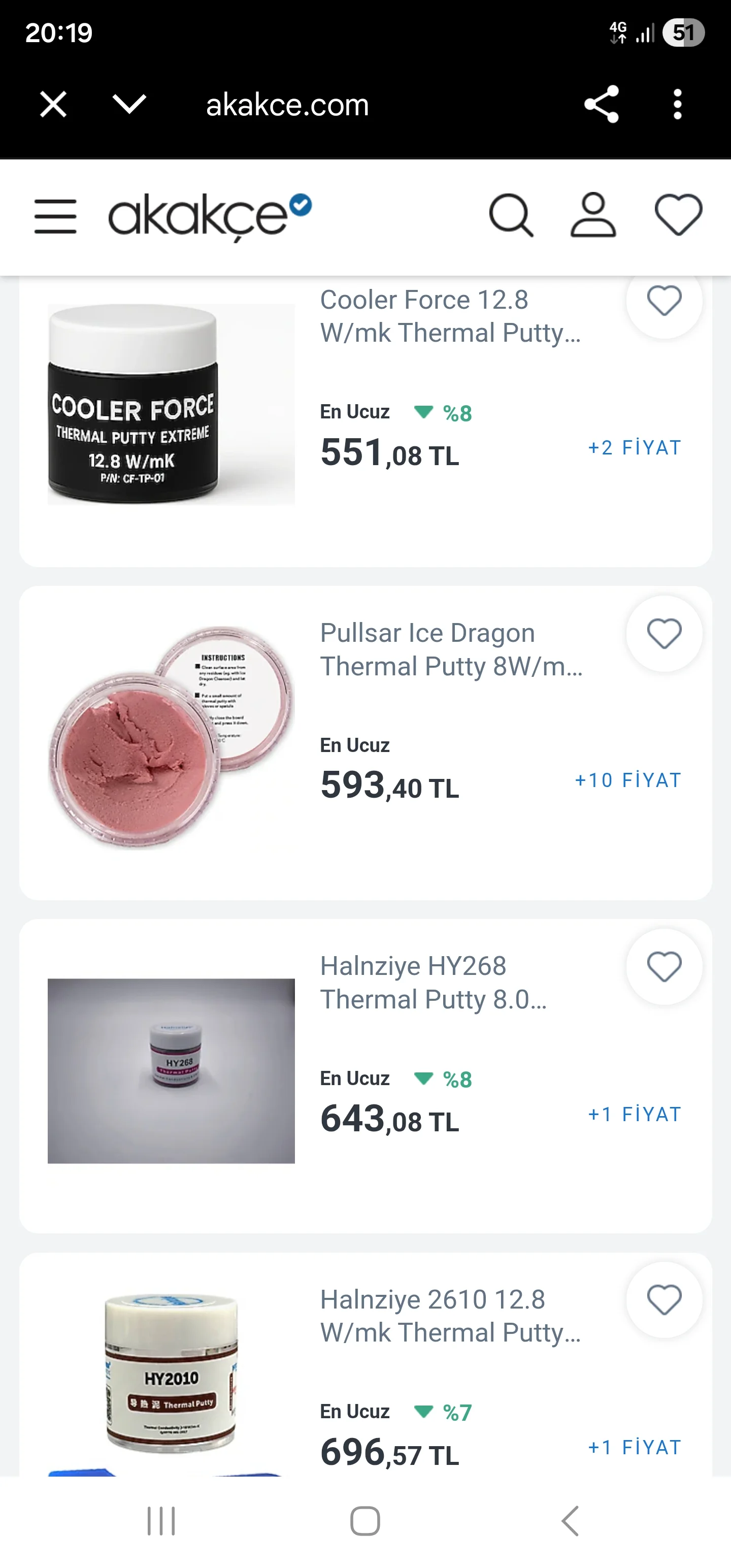731x1568 pixels.
Task: Add Cooler Force Thermal Putty to favorites
Action: pyautogui.click(x=664, y=301)
